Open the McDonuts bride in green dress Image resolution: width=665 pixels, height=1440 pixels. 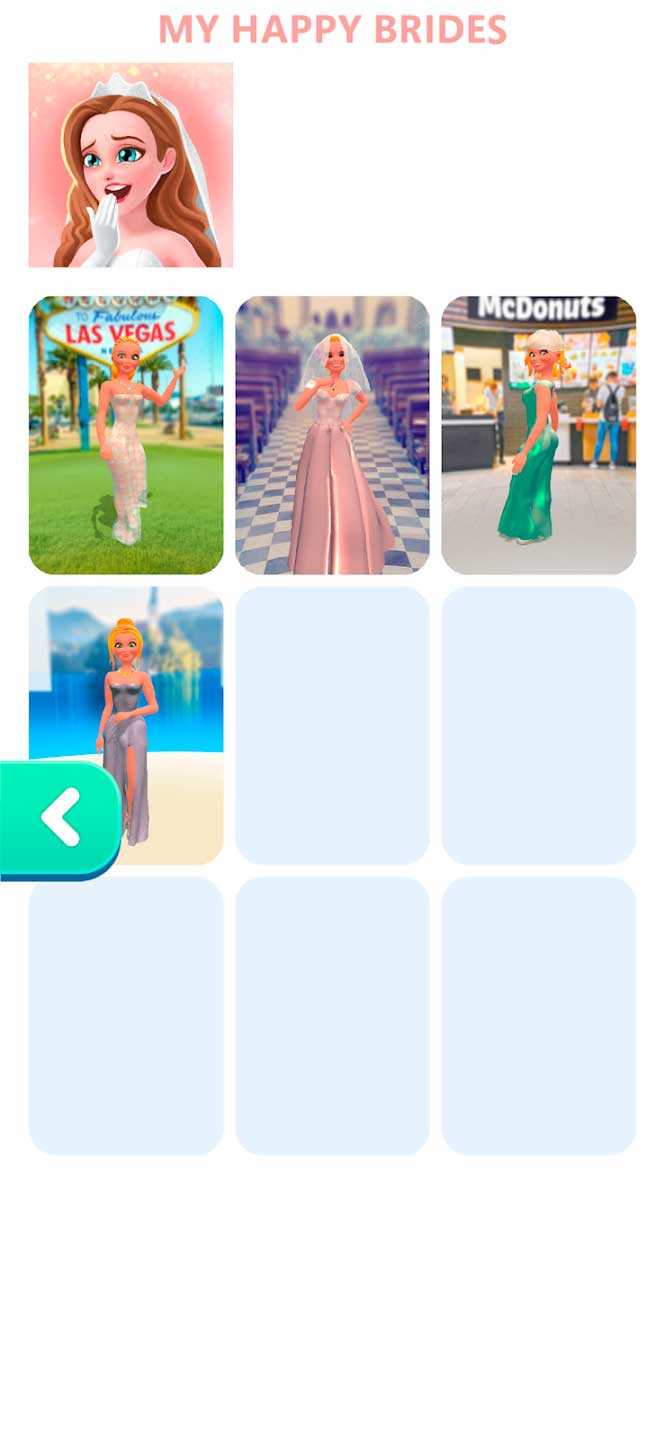(538, 435)
